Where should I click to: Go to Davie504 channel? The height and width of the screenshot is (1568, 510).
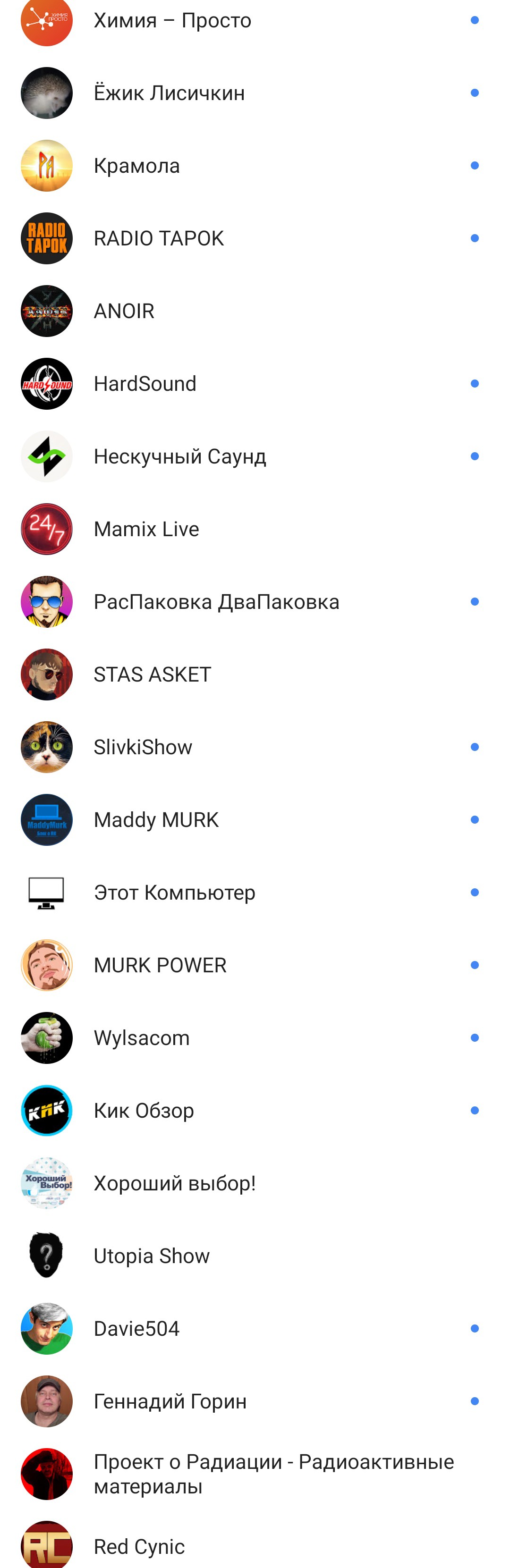click(x=255, y=1328)
